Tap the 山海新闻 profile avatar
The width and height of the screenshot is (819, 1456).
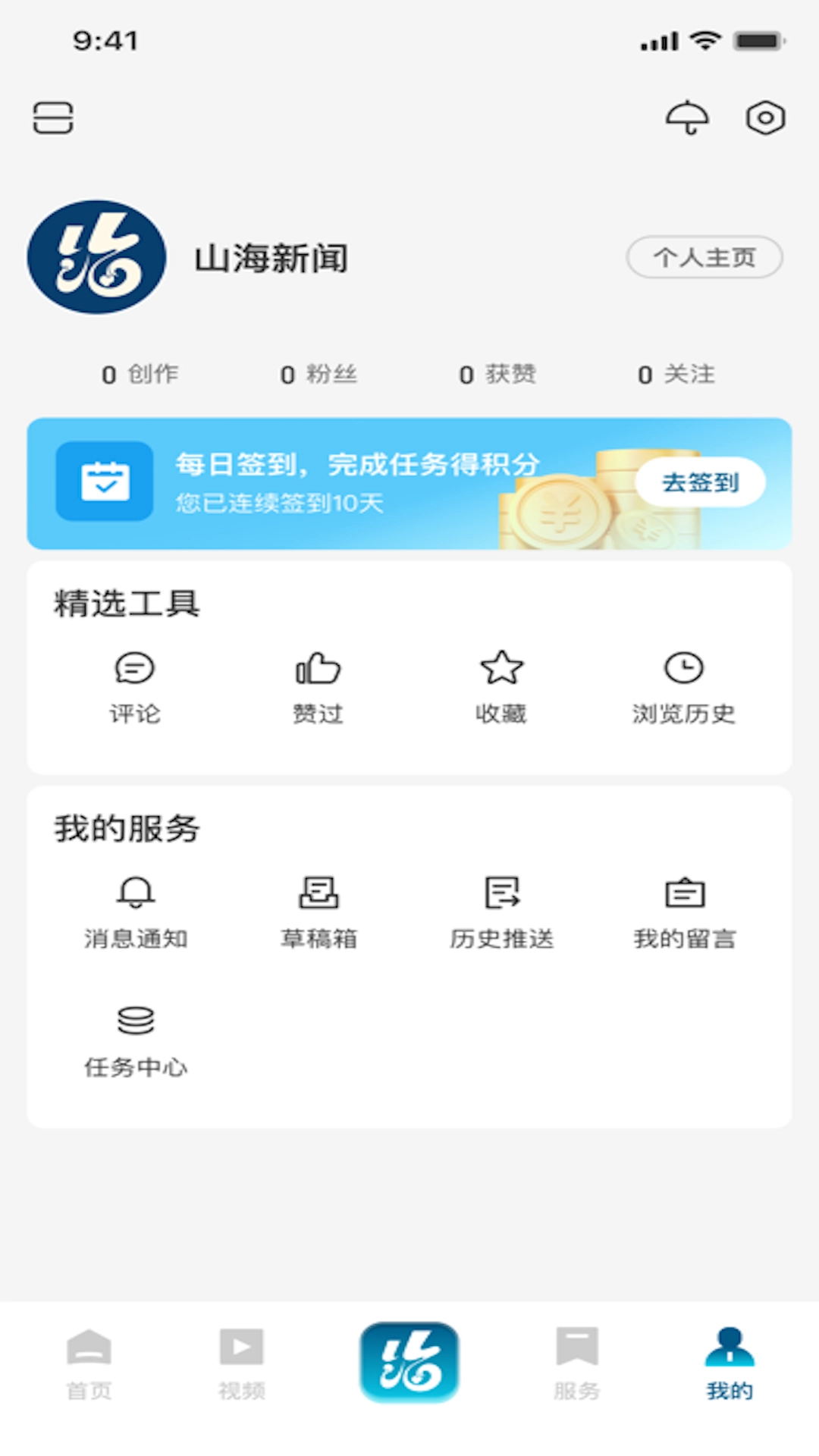click(99, 258)
